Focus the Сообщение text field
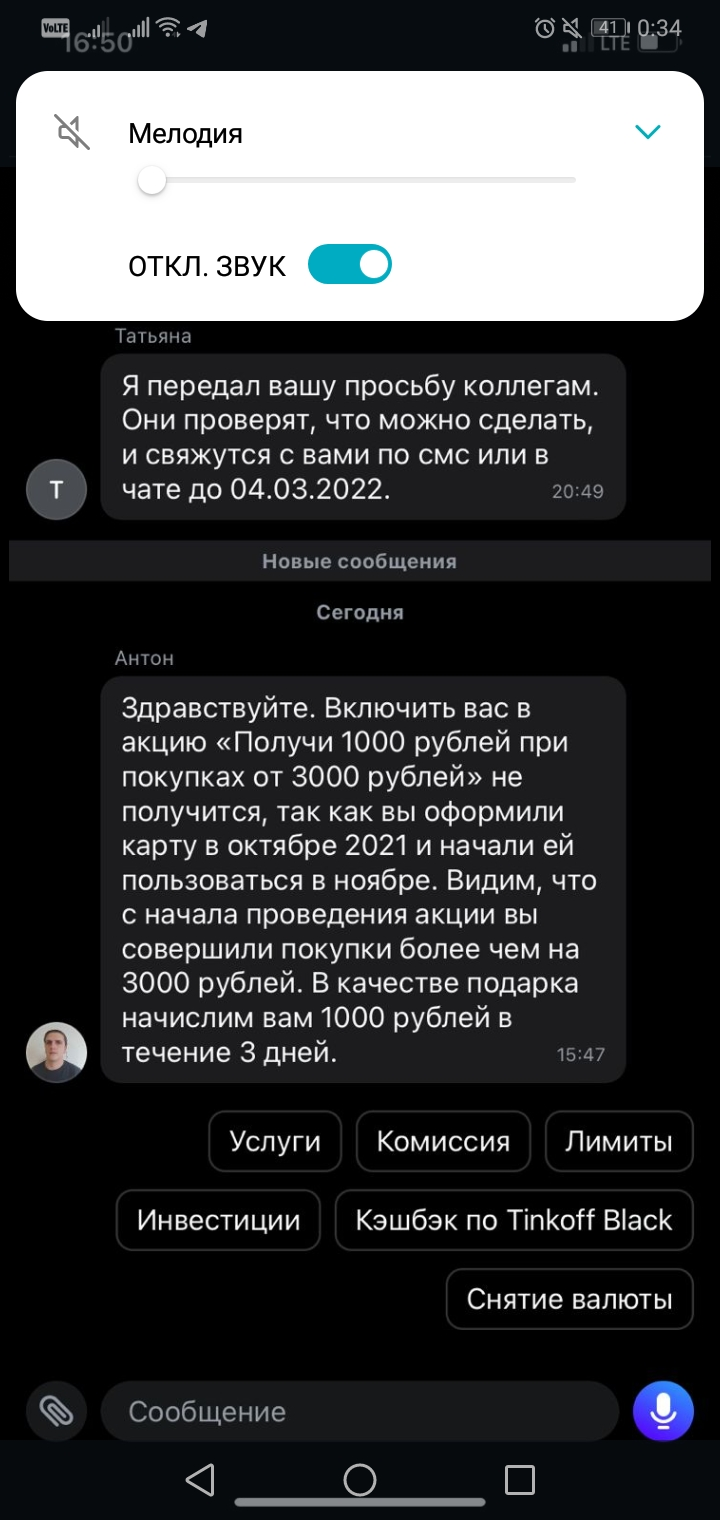720x1520 pixels. pyautogui.click(x=360, y=1411)
